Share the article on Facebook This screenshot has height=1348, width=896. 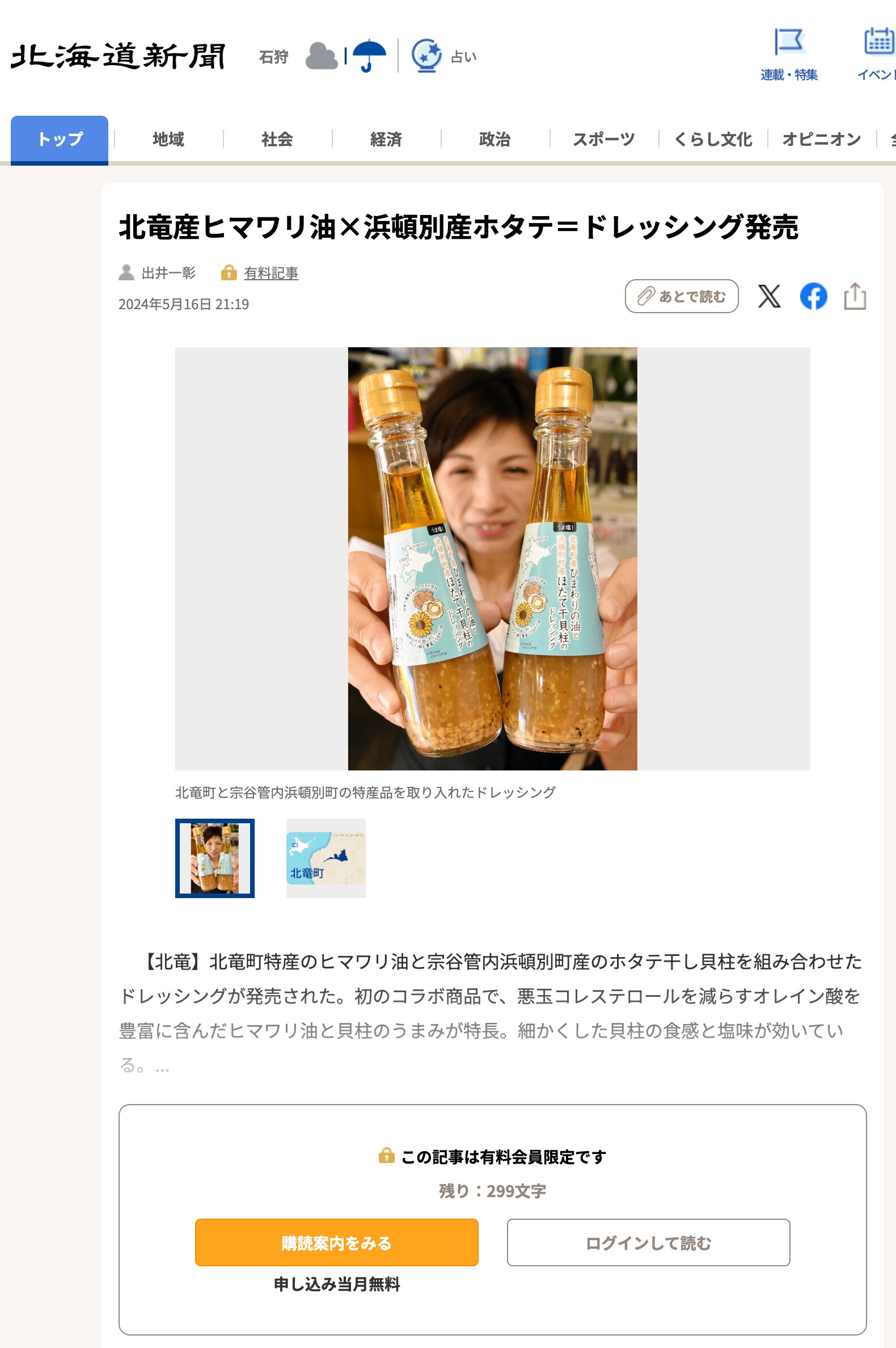click(814, 297)
